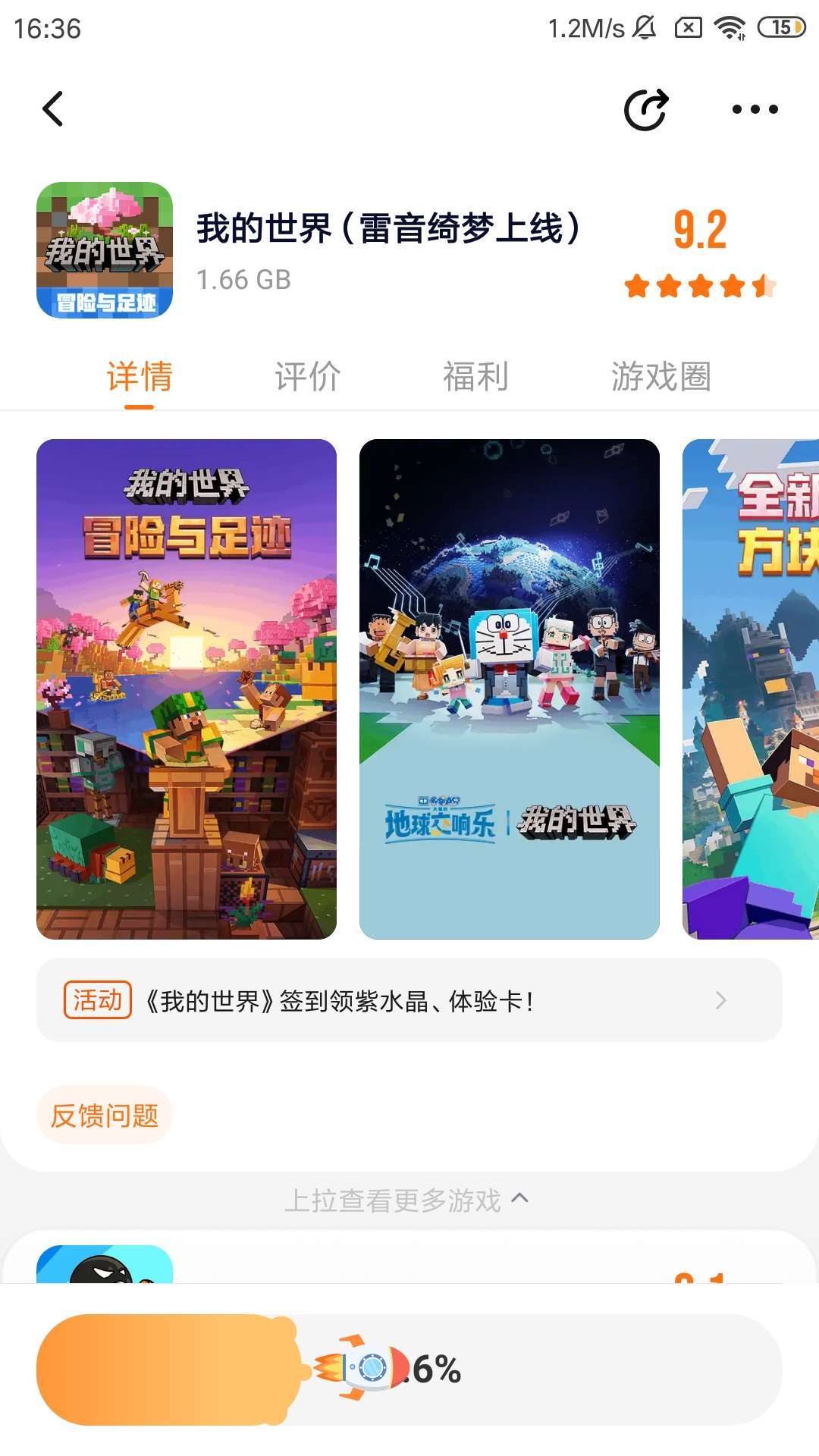The height and width of the screenshot is (1456, 819).
Task: Switch to the 评价 tab
Action: click(x=307, y=377)
